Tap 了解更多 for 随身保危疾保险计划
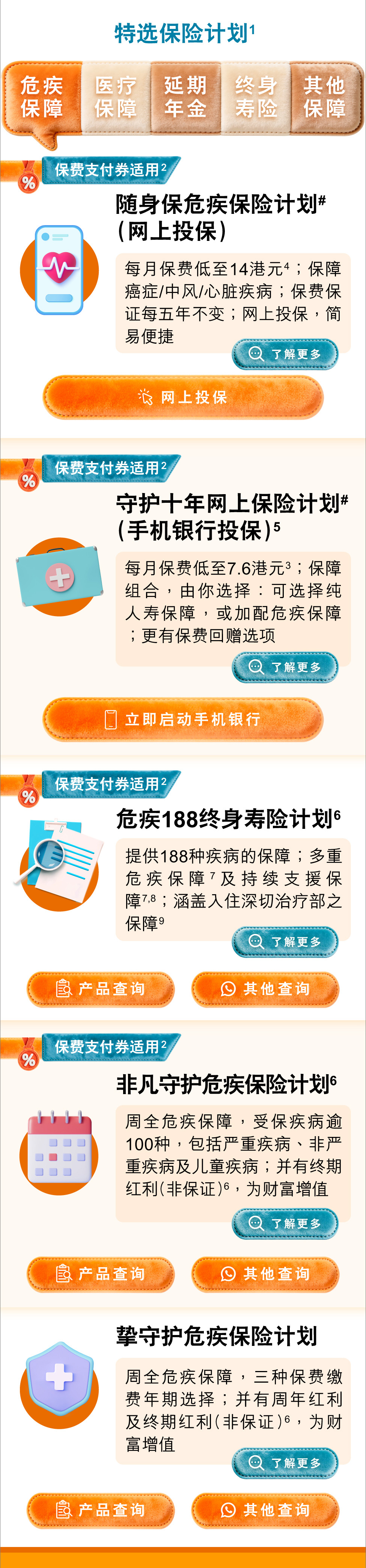 click(285, 354)
